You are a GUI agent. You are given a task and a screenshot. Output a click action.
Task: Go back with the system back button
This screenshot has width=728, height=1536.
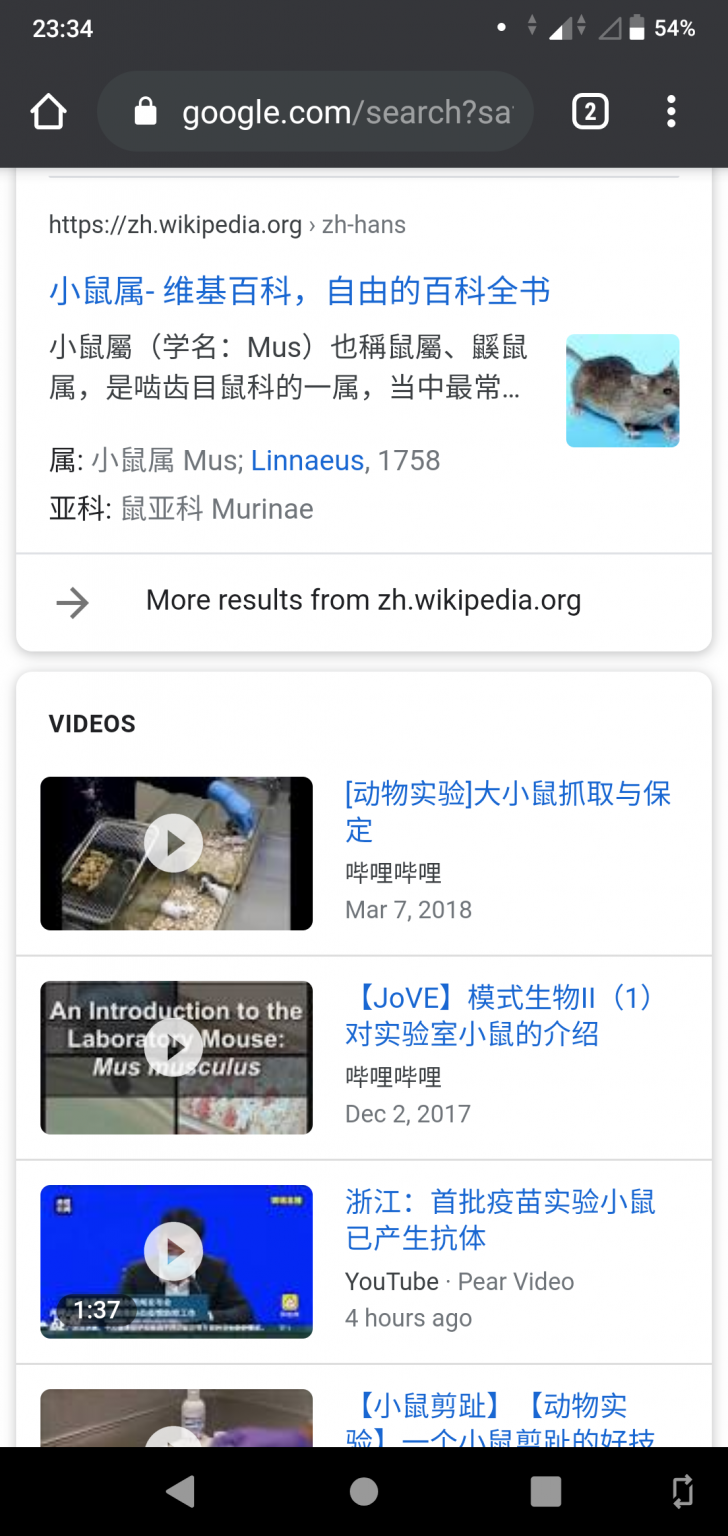coord(181,1491)
